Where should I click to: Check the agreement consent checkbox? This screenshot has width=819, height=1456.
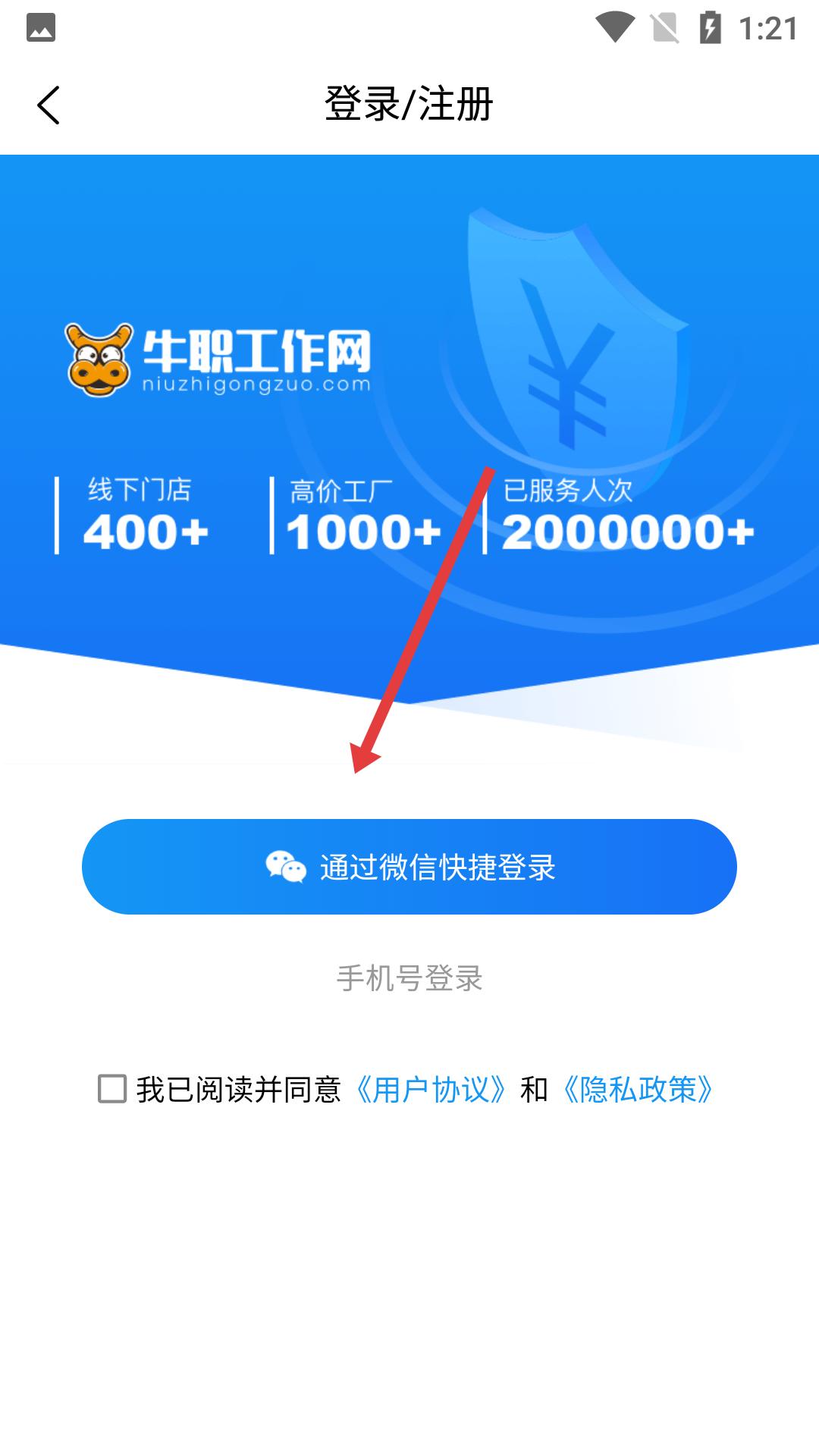tap(112, 1089)
